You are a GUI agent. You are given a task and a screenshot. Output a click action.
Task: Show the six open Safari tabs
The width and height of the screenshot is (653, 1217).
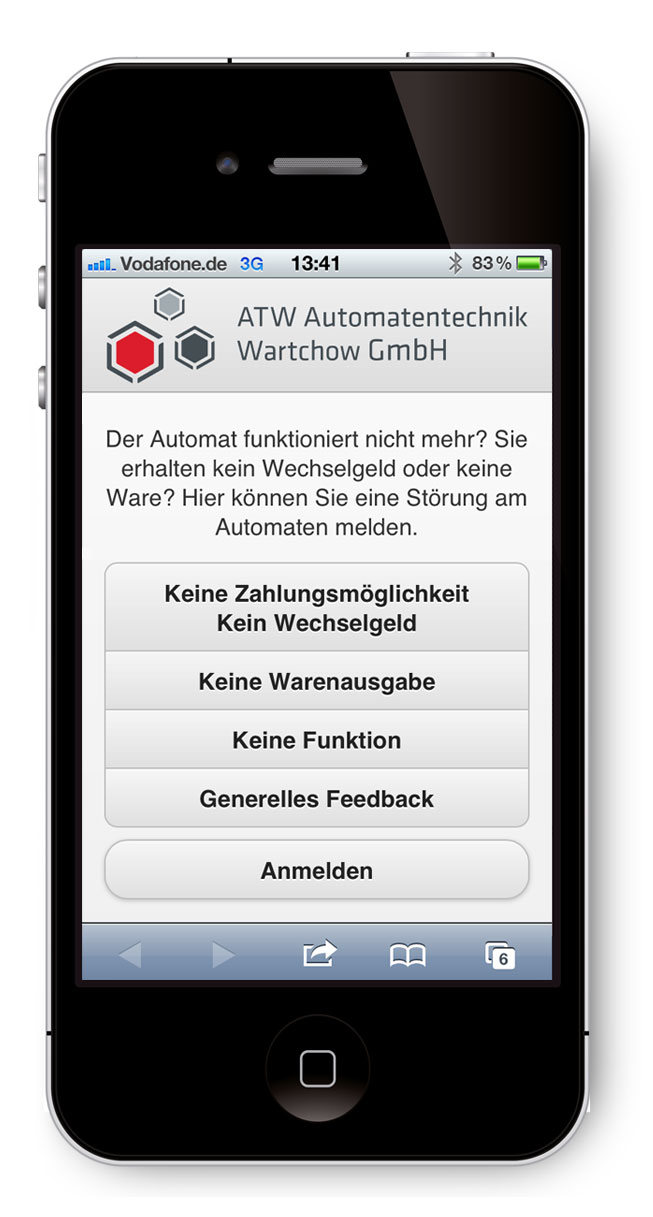click(500, 956)
